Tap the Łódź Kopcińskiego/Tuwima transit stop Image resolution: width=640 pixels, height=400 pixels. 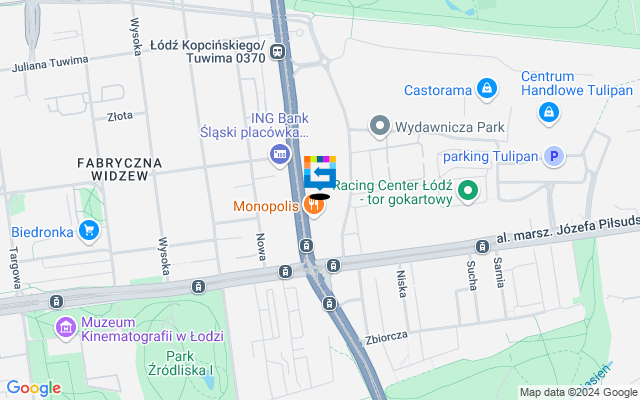point(277,51)
